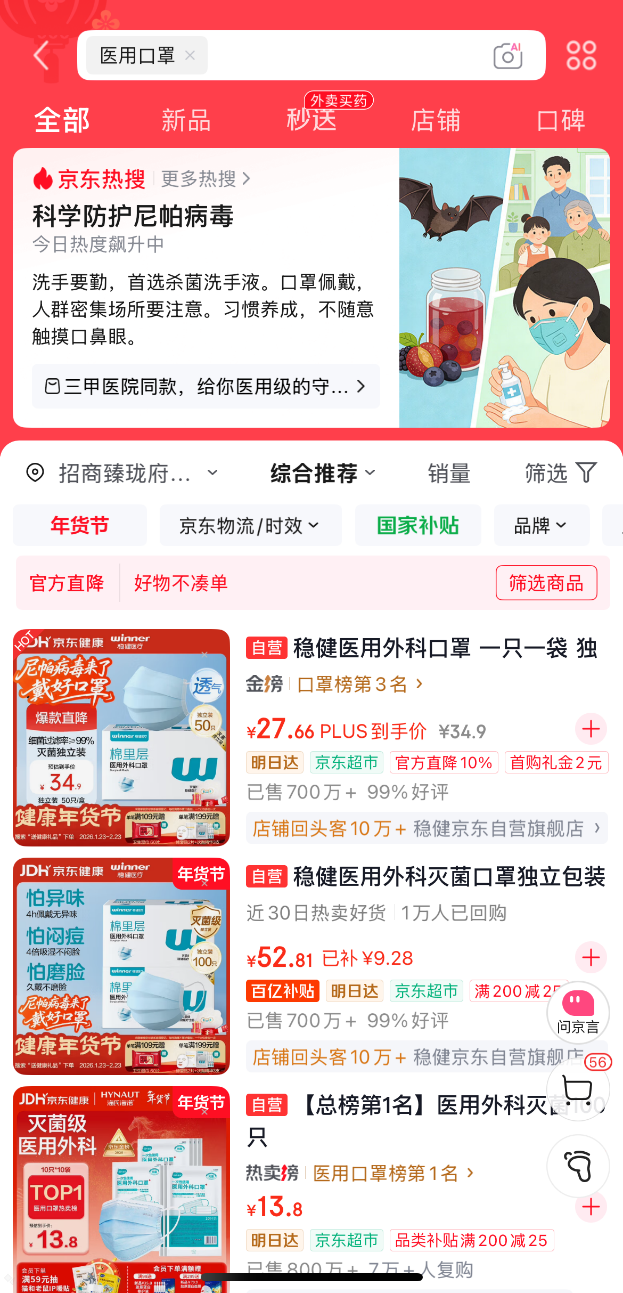This screenshot has height=1293, width=623.
Task: Expand the 综合推荐 sort dropdown
Action: click(x=322, y=473)
